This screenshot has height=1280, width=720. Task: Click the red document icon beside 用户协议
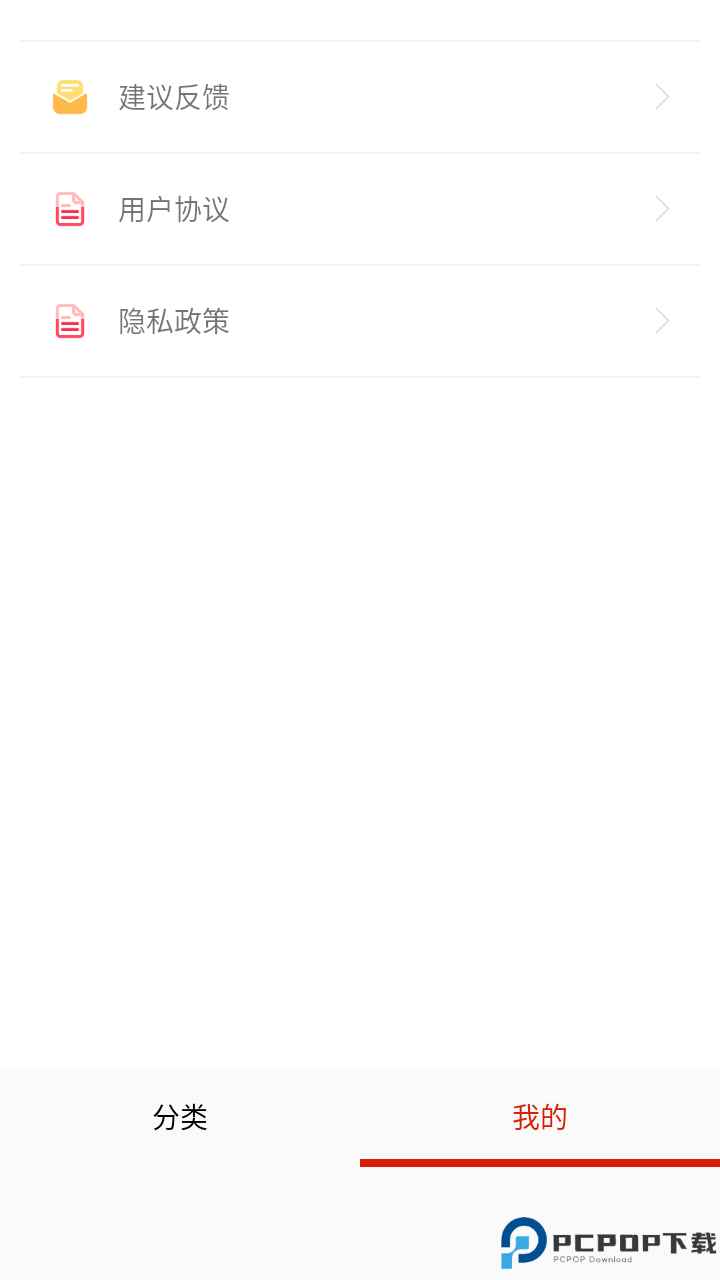(69, 209)
